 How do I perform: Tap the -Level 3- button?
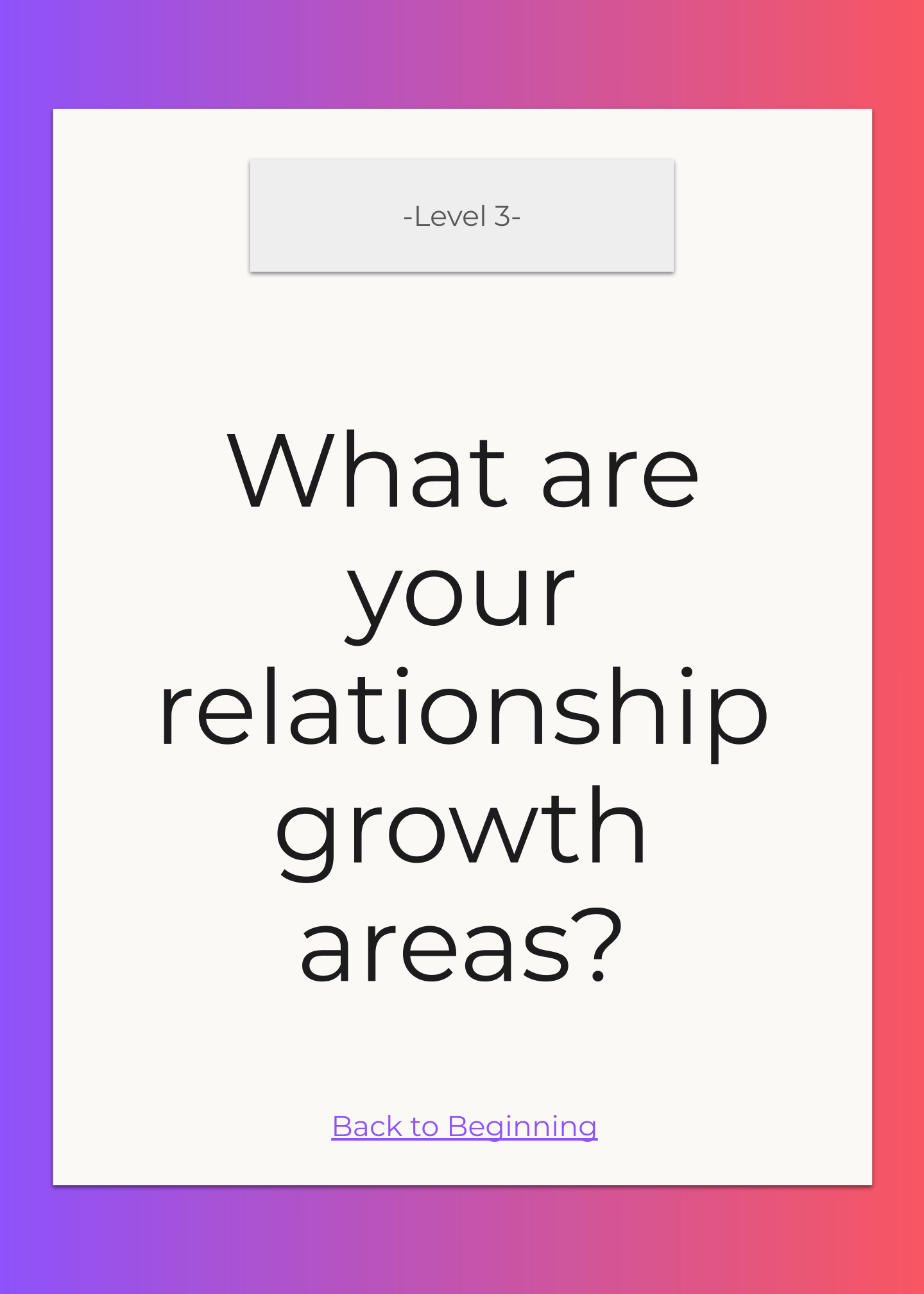pos(461,216)
